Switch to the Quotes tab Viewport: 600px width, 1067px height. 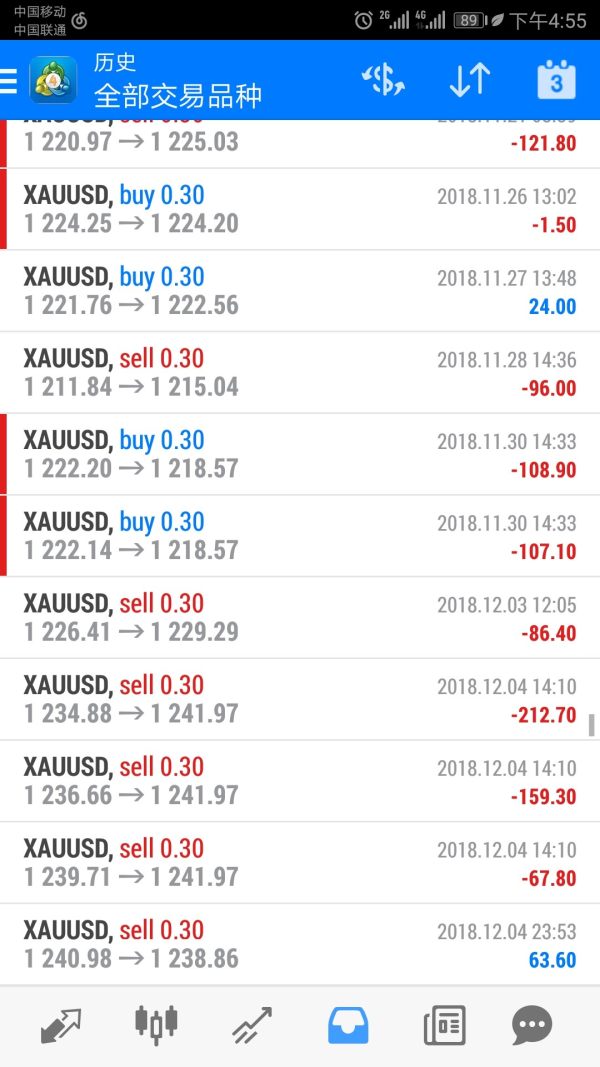pos(61,1025)
